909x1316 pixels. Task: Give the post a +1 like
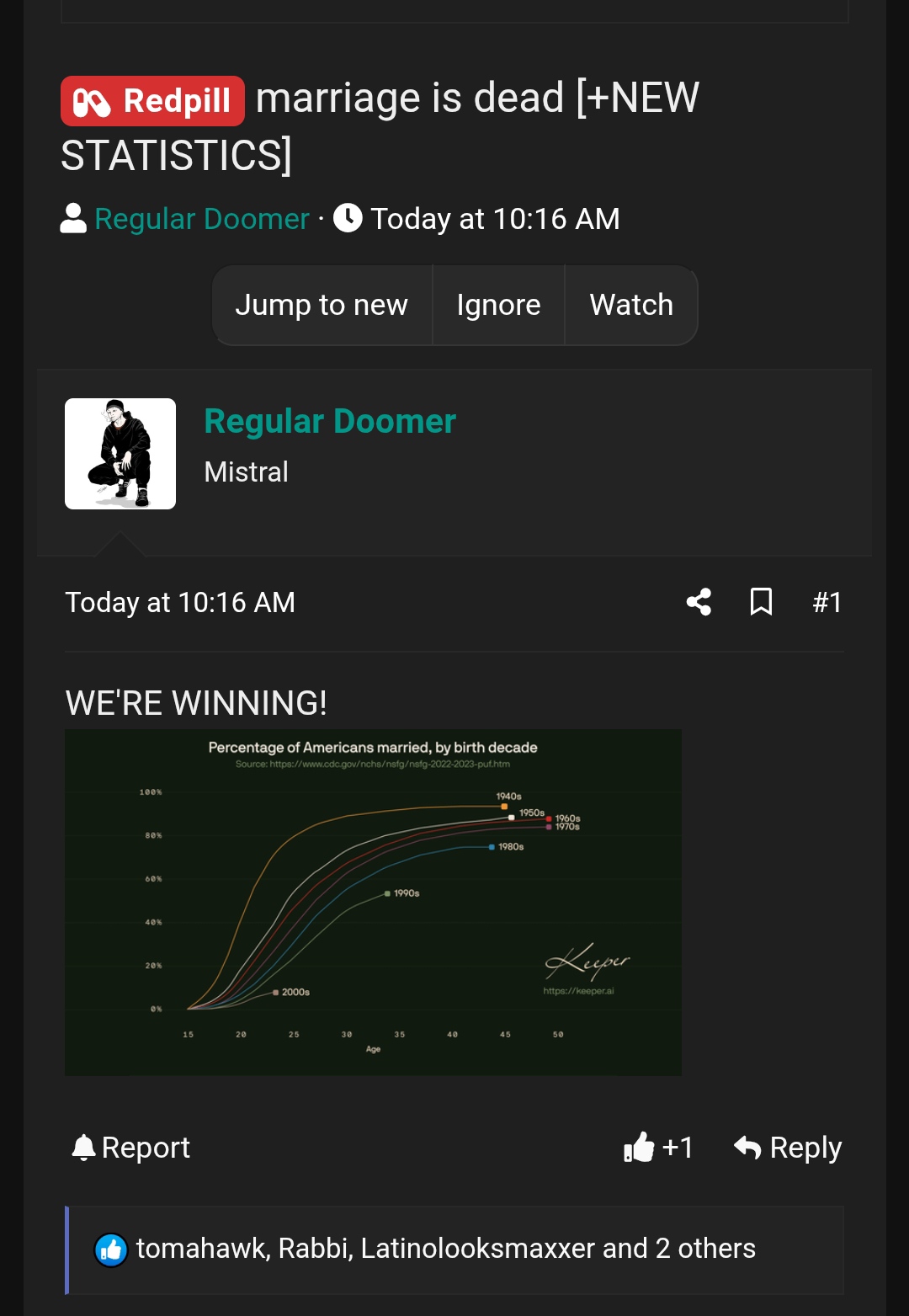[x=659, y=1147]
